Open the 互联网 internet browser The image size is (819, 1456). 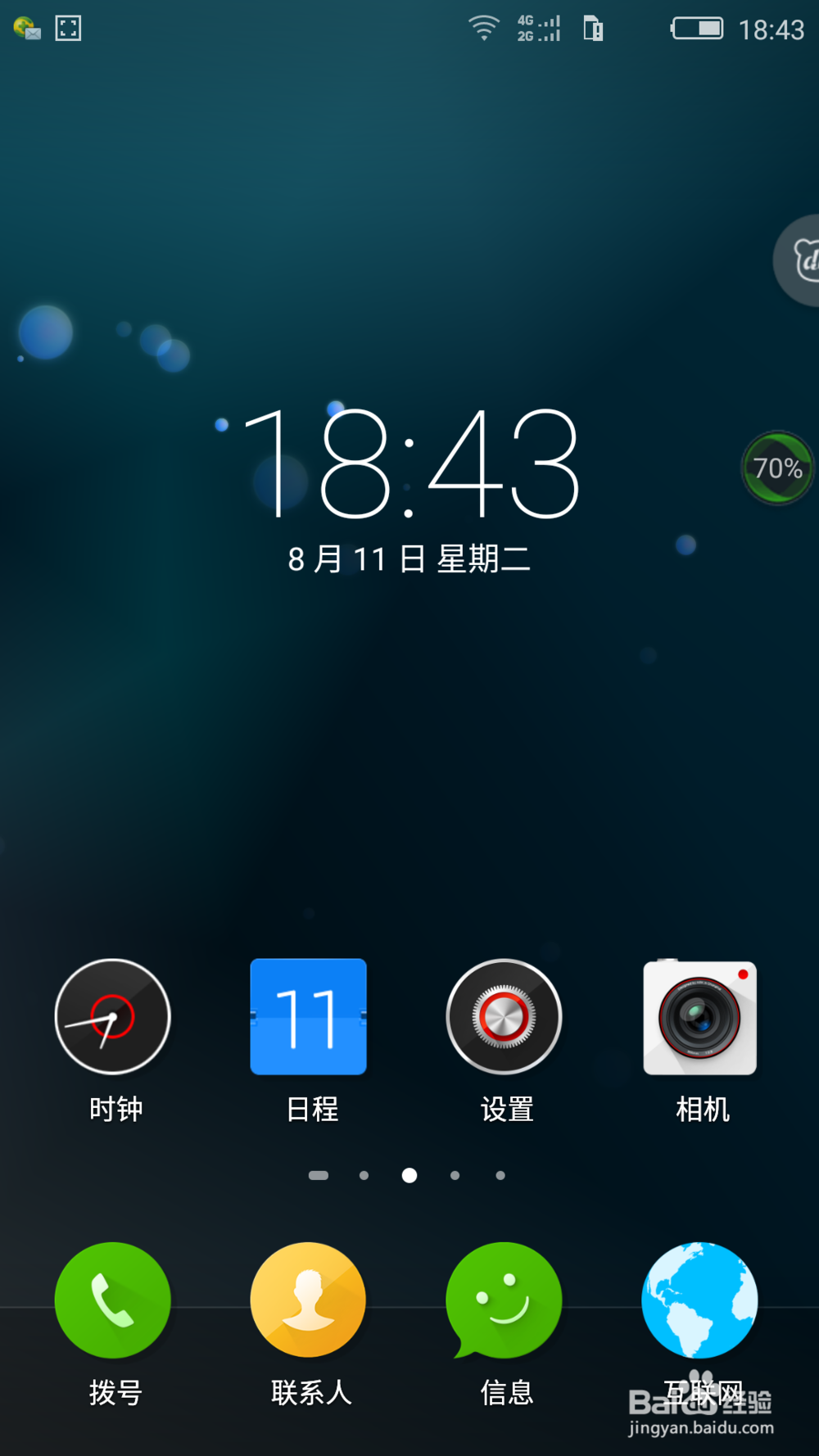point(700,1300)
